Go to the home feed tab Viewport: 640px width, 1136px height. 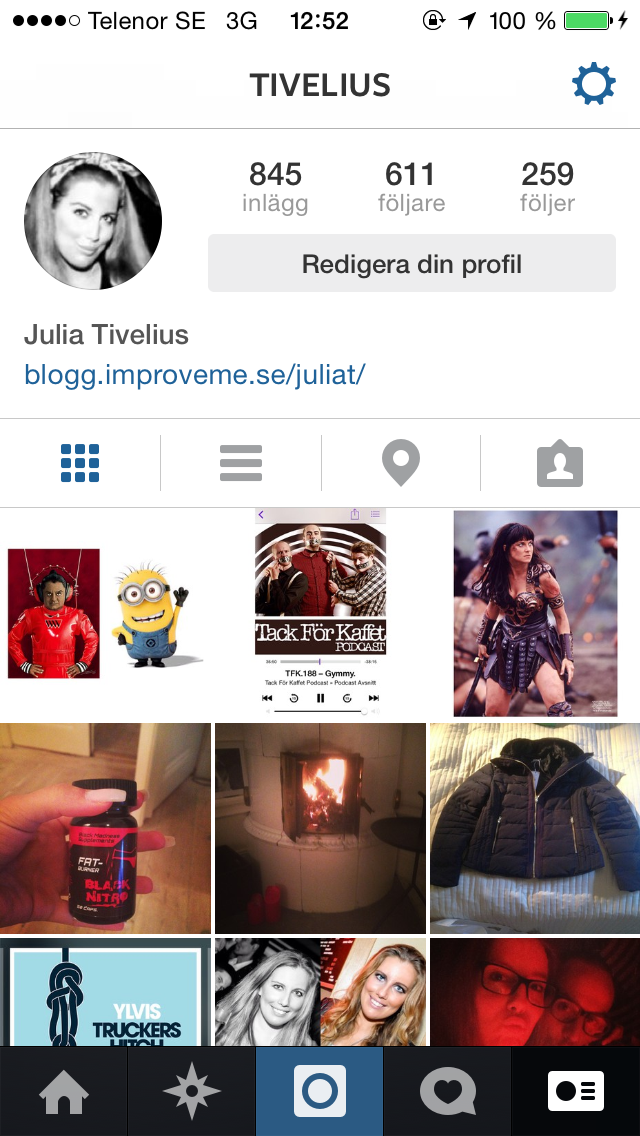tap(64, 1092)
